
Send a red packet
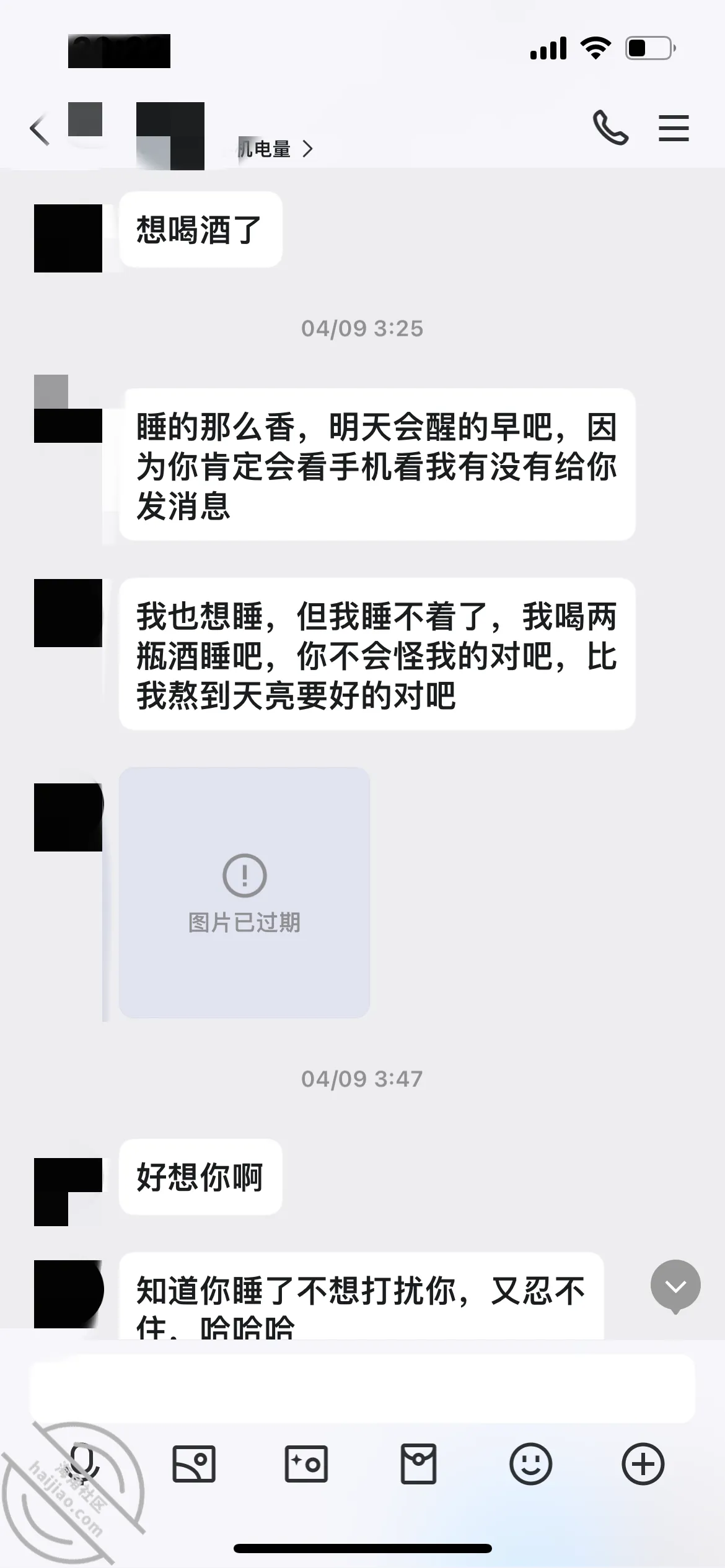tap(418, 1464)
